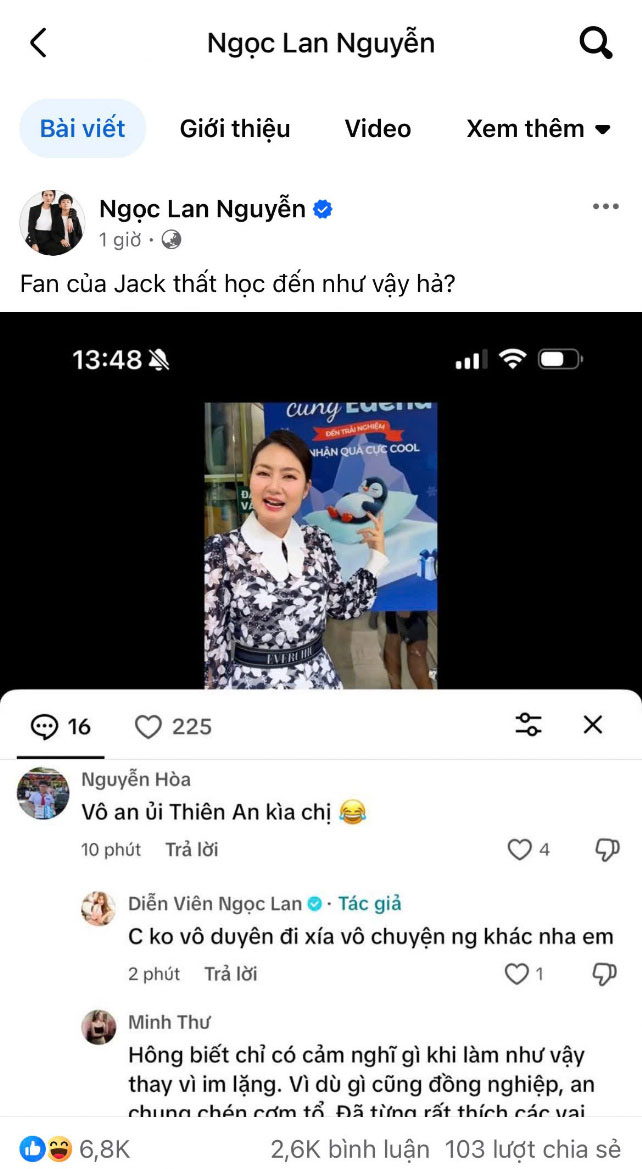Switch to the Video tab

coord(378,129)
